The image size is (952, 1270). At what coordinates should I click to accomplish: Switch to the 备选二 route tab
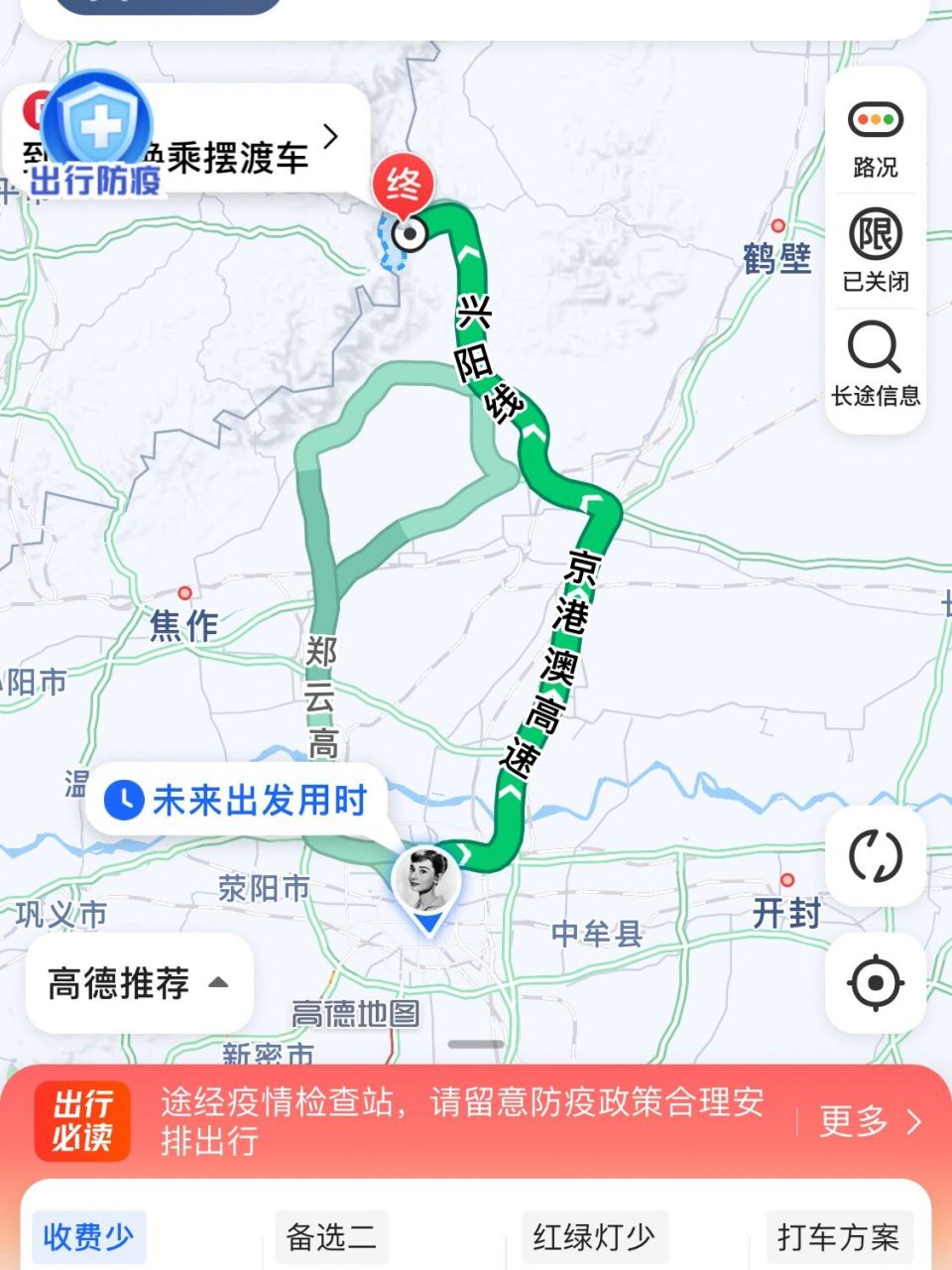point(332,1238)
